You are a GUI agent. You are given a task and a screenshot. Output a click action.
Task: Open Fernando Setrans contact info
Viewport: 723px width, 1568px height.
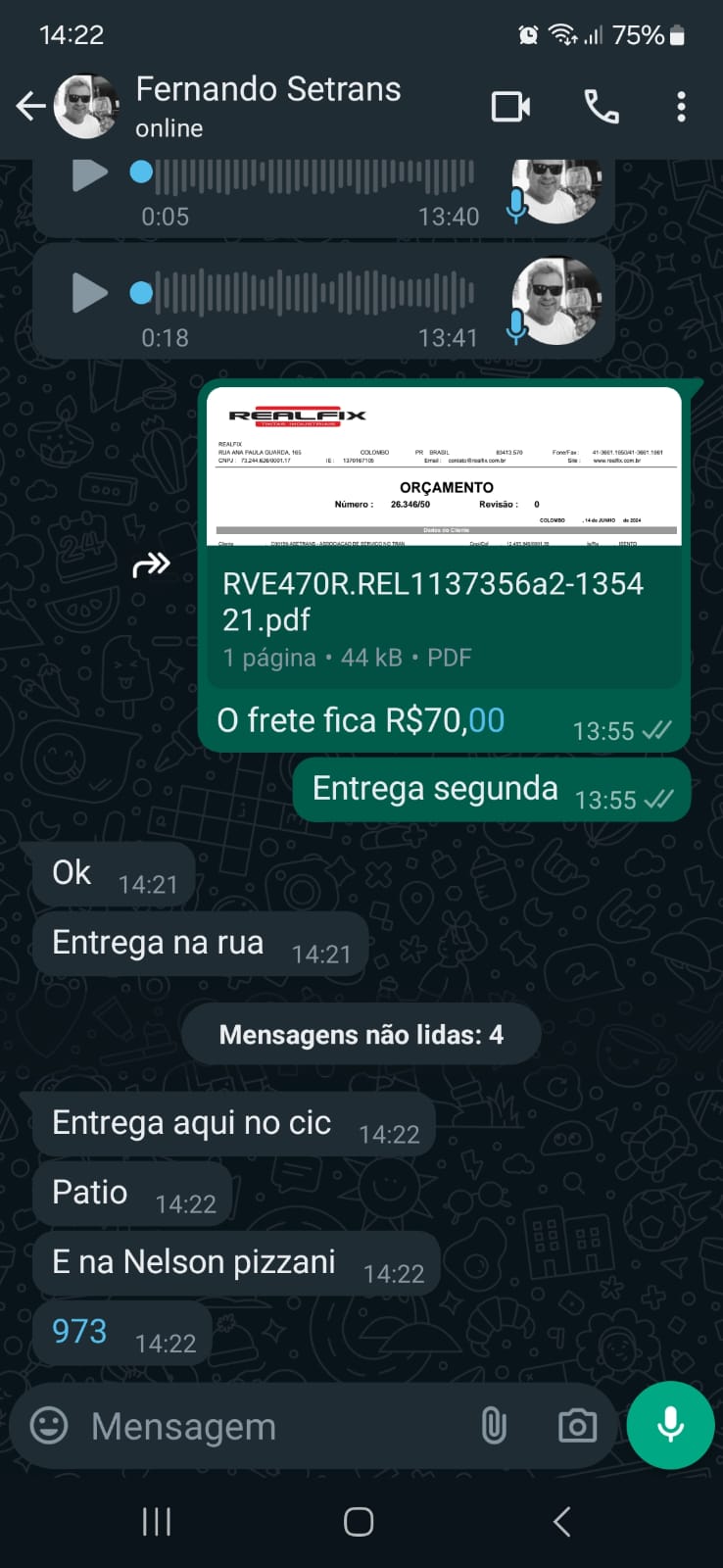tap(267, 106)
